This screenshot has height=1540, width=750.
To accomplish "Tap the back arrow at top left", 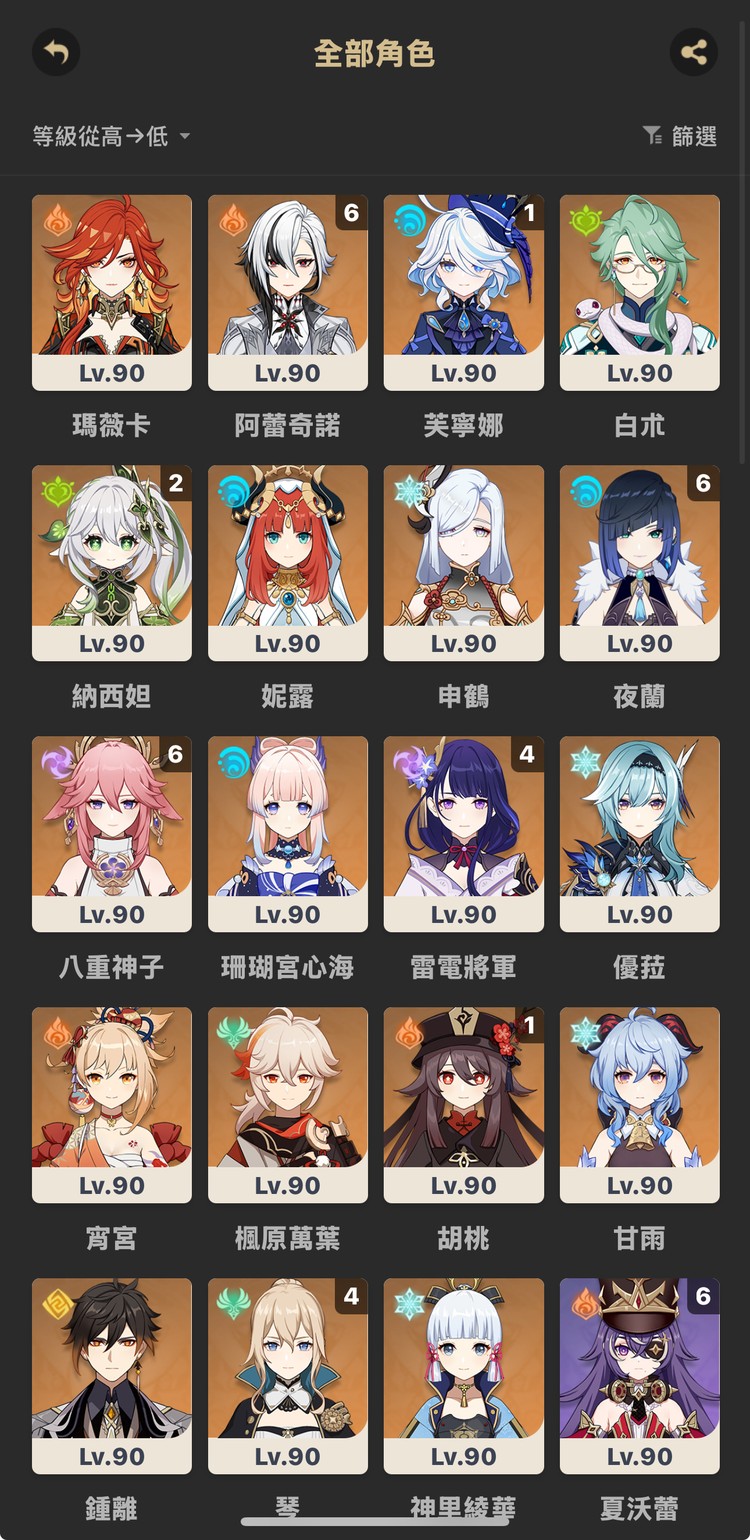I will coord(56,53).
